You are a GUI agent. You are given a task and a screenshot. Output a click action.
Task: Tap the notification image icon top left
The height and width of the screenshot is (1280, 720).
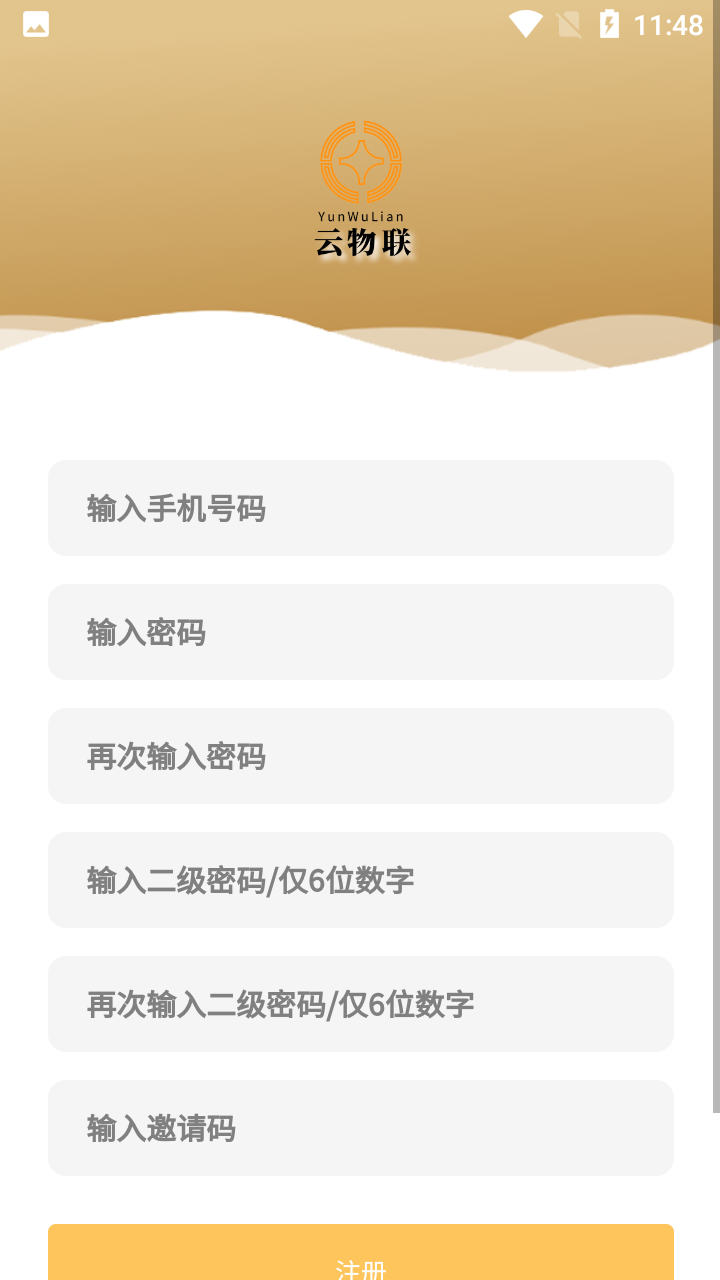tap(34, 24)
